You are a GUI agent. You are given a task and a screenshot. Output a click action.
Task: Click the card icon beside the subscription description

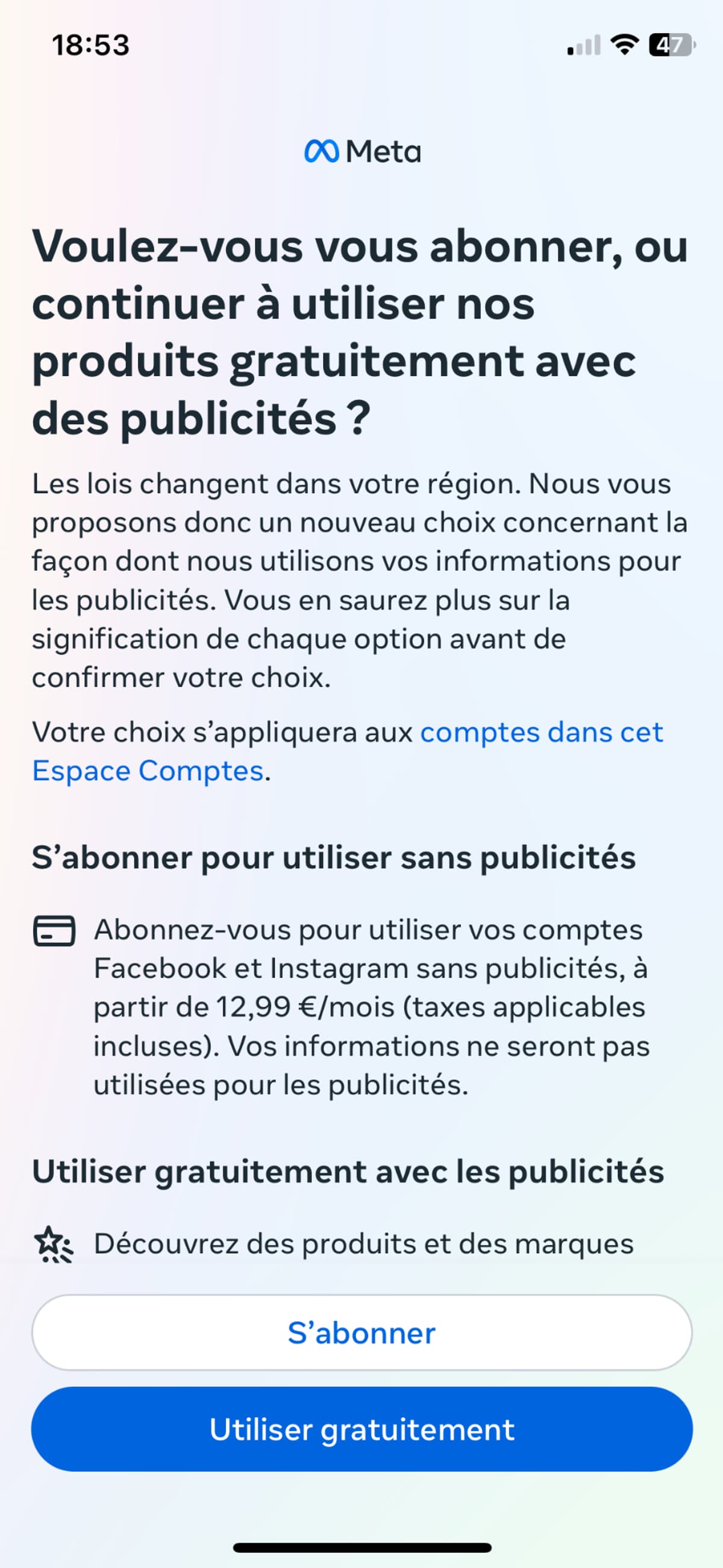point(54,931)
